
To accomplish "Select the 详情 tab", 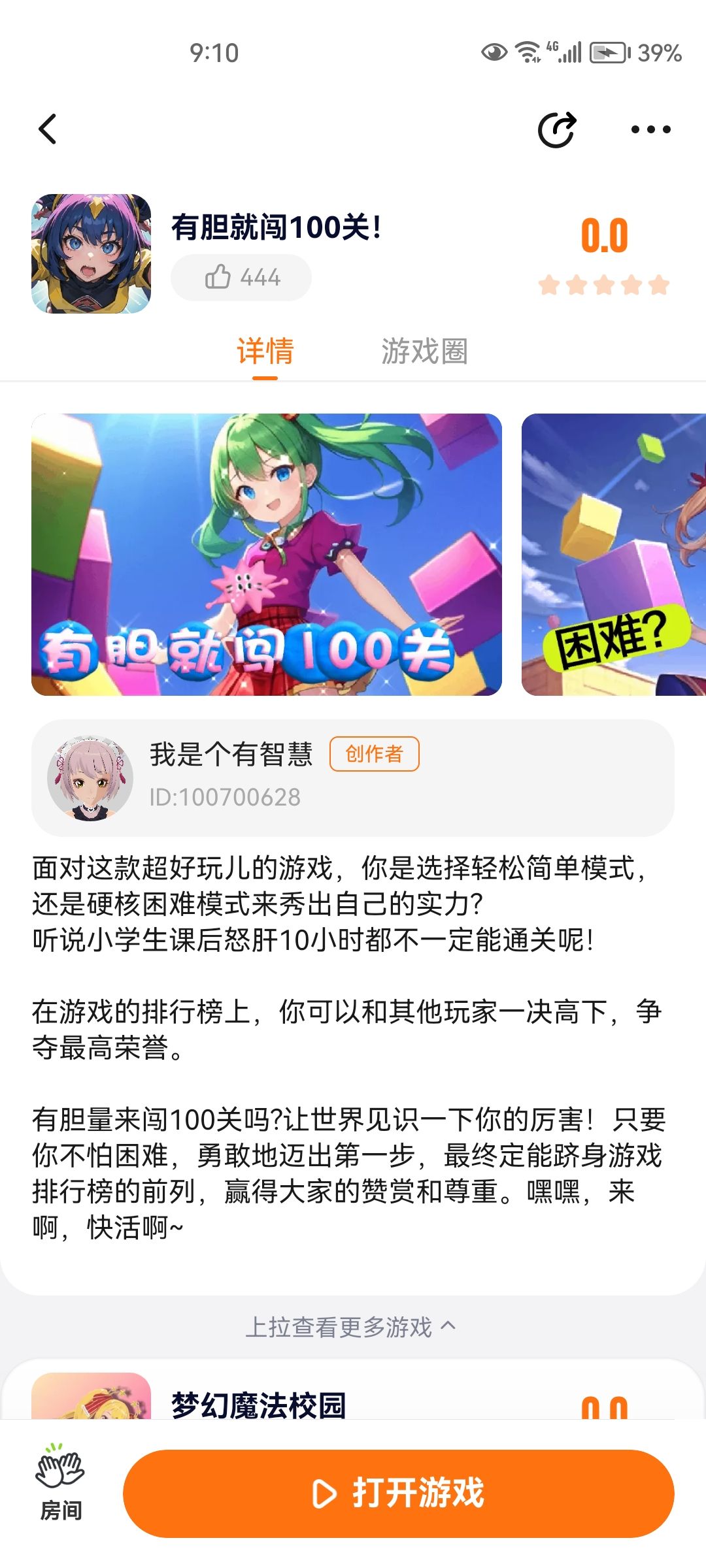I will [265, 351].
